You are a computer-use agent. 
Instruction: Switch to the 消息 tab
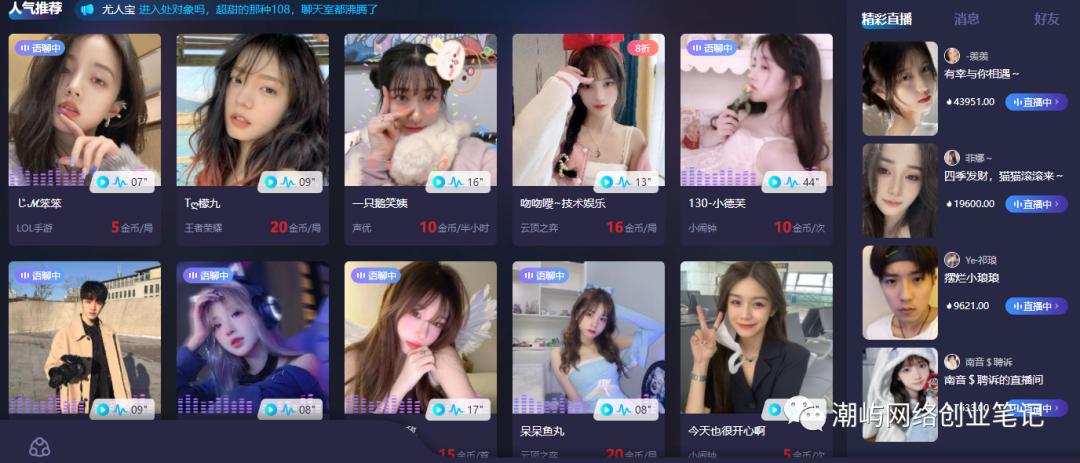tap(966, 18)
